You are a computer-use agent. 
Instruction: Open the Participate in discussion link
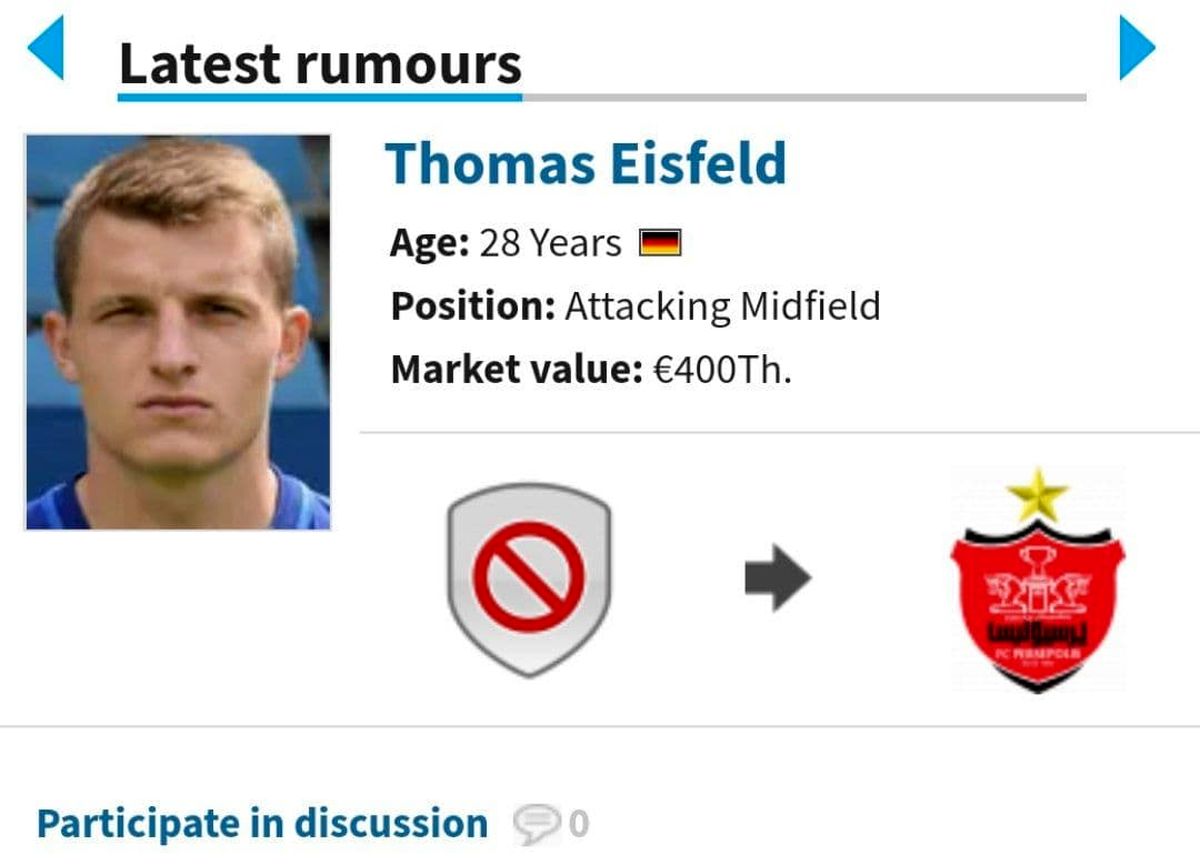[x=262, y=824]
